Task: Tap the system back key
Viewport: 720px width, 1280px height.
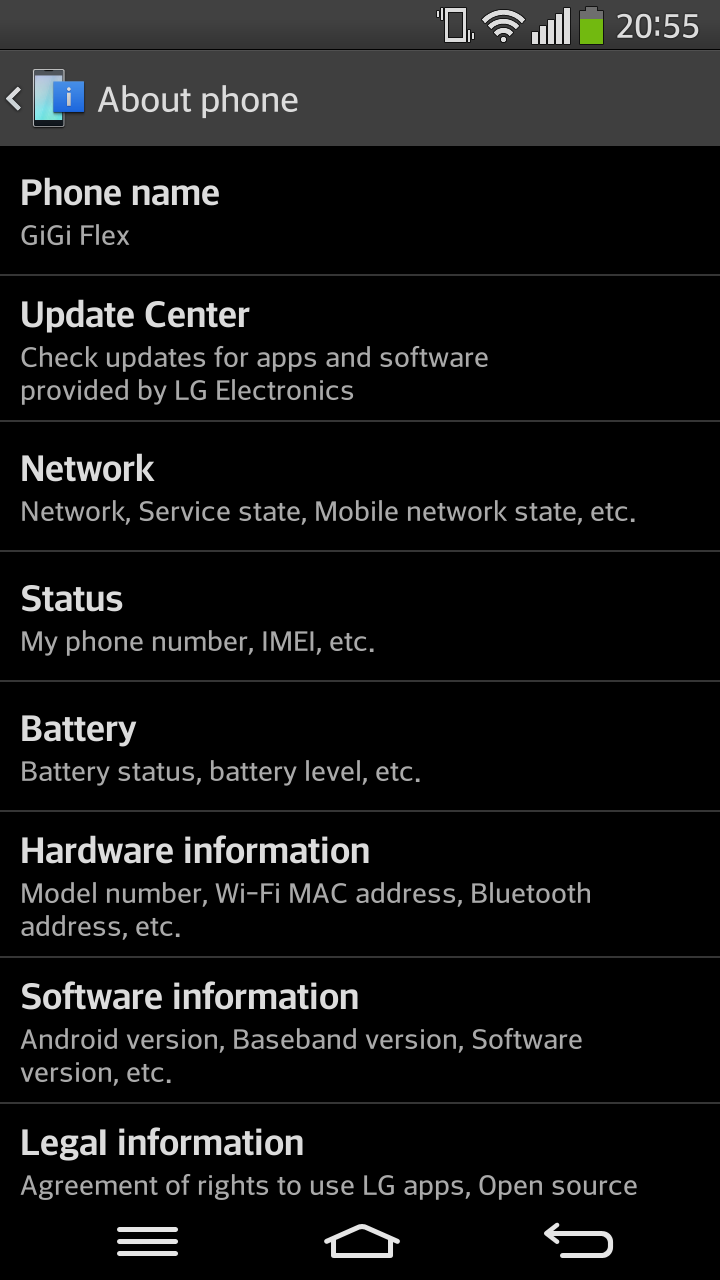Action: tap(578, 1241)
